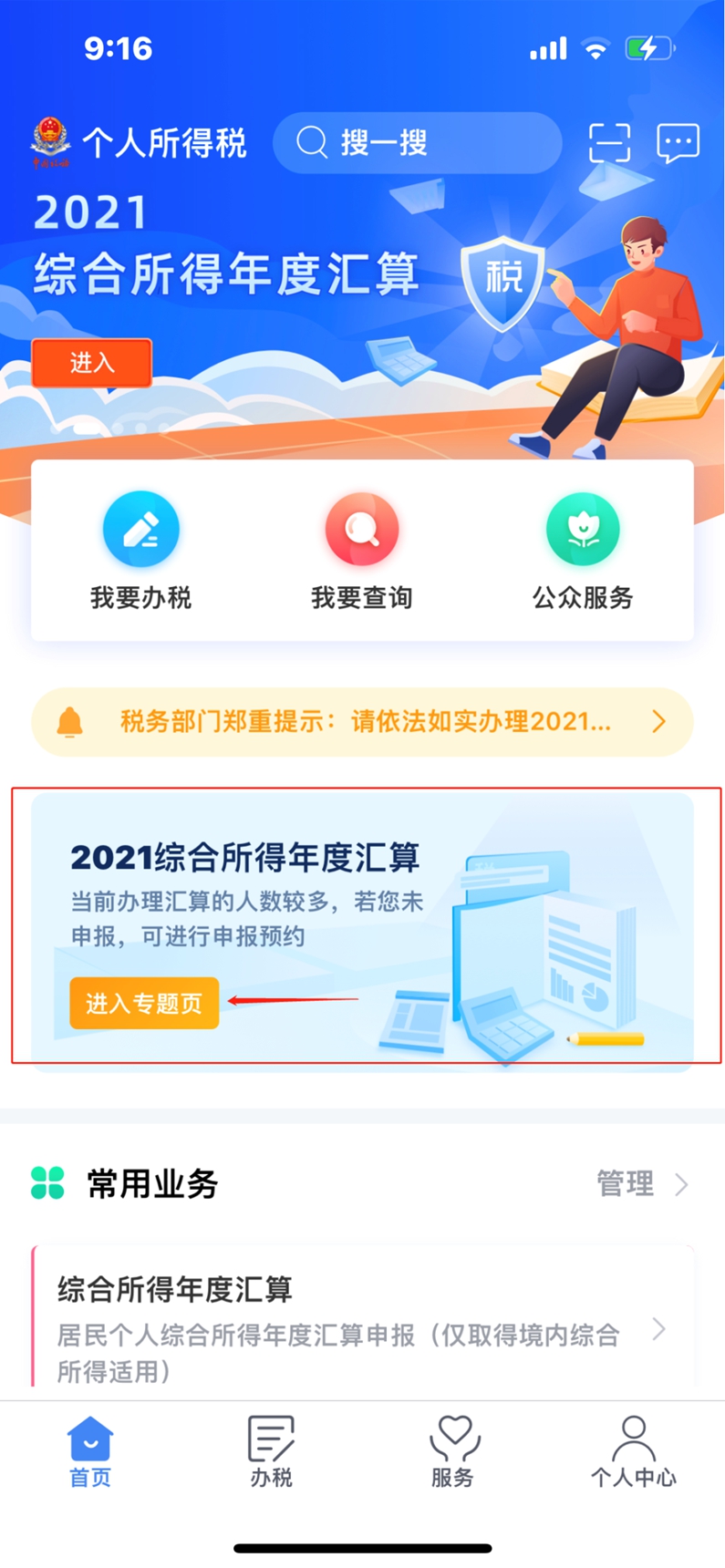Open the 搜一搜 search box
Viewport: 725px width, 1568px height.
tap(417, 143)
